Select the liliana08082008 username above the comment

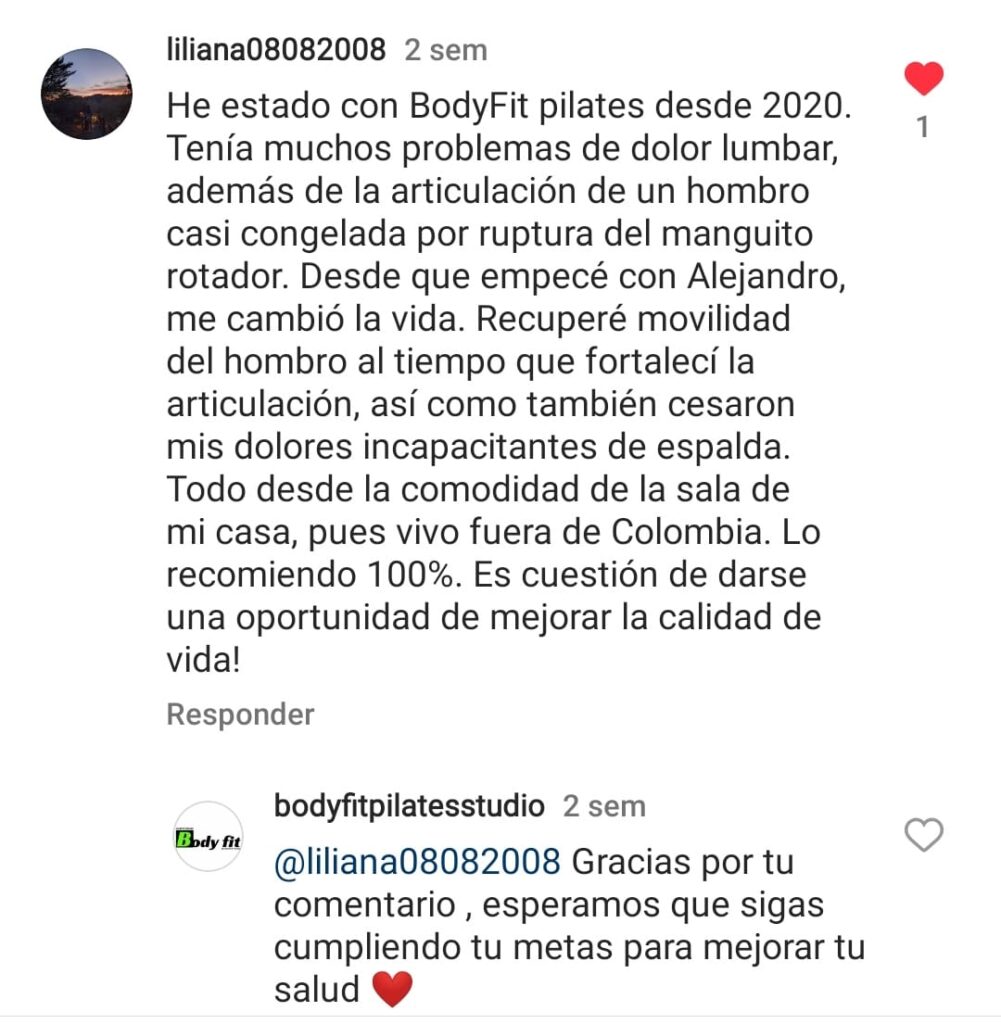(276, 50)
